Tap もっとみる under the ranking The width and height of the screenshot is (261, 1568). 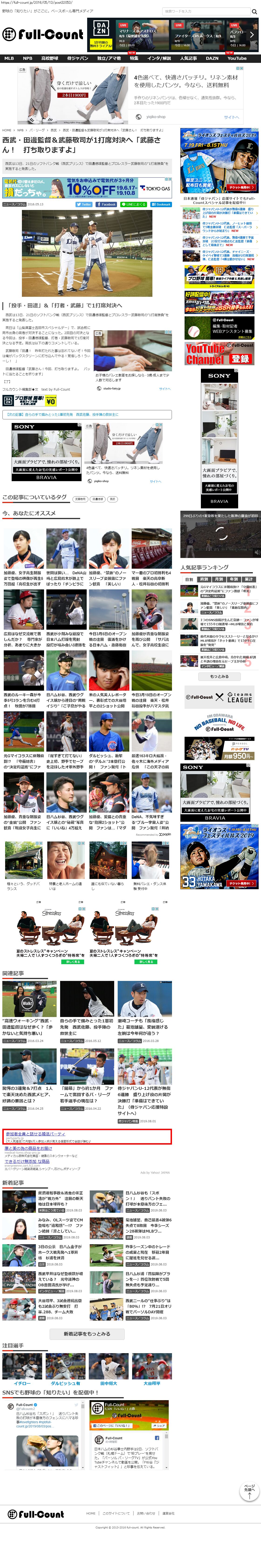[220, 676]
